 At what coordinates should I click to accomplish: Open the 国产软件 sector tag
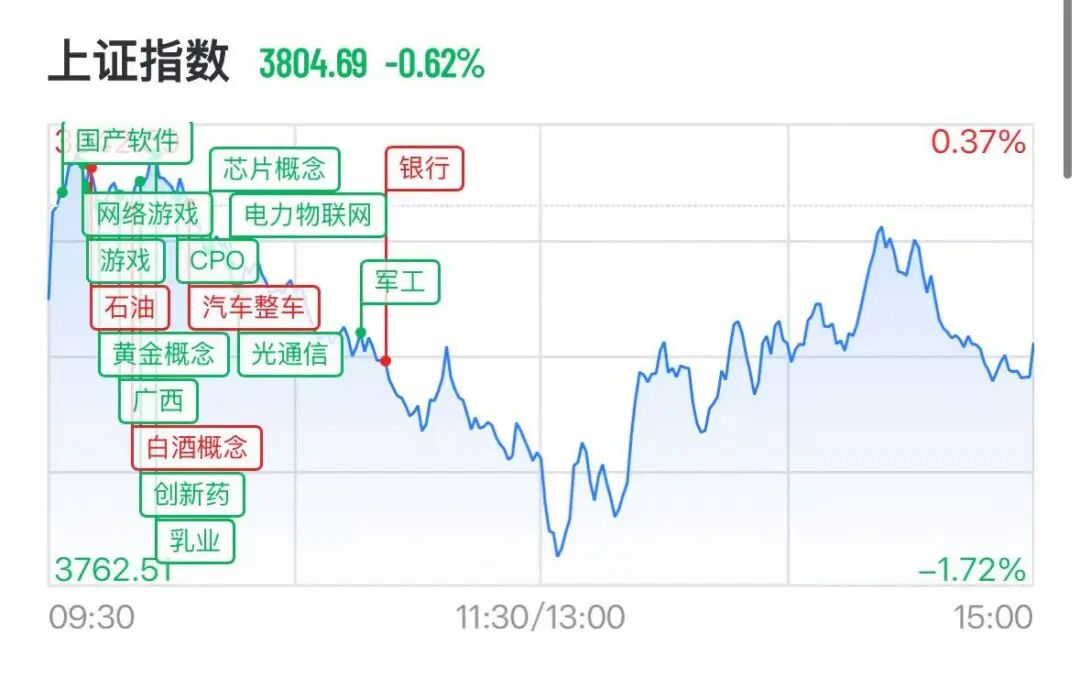click(x=127, y=142)
